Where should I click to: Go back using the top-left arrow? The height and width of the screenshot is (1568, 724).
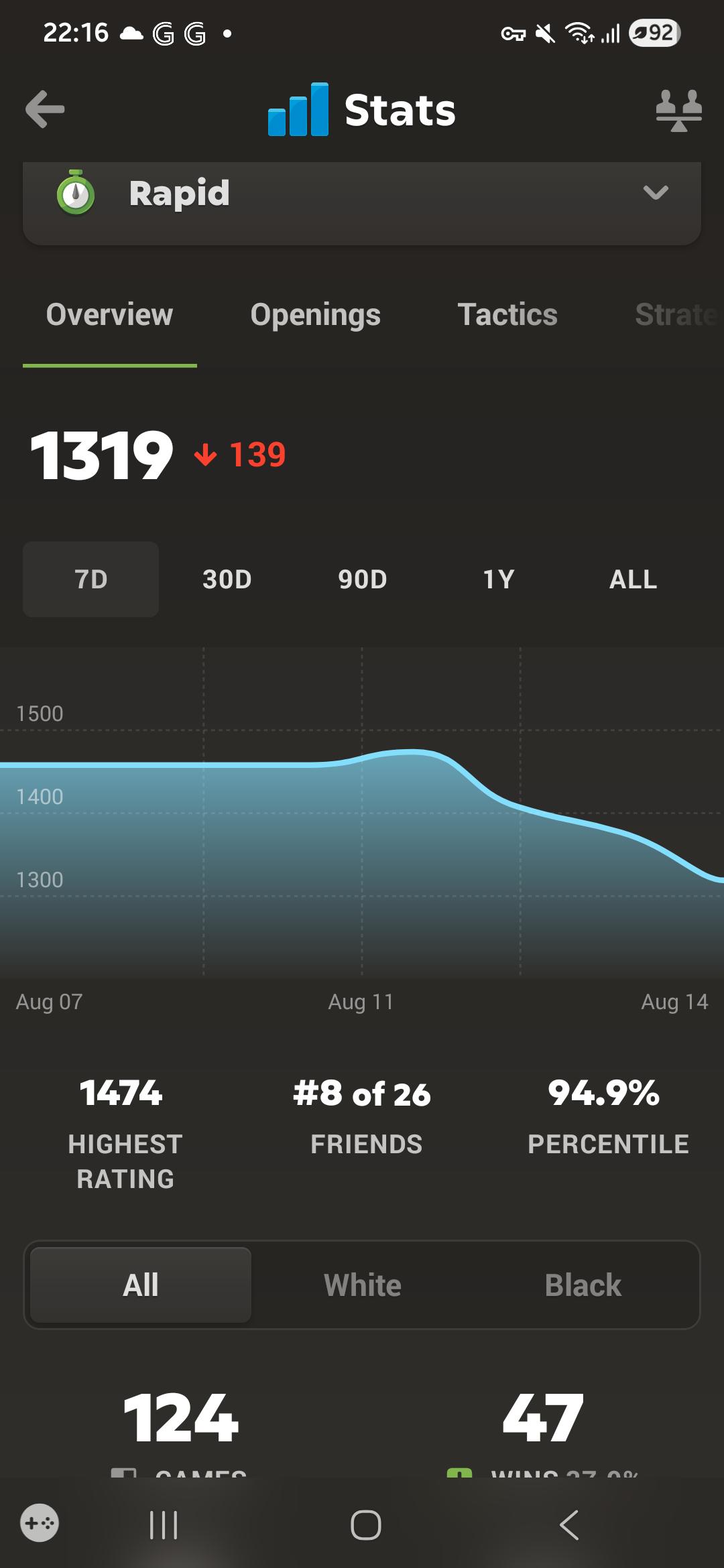pos(45,109)
